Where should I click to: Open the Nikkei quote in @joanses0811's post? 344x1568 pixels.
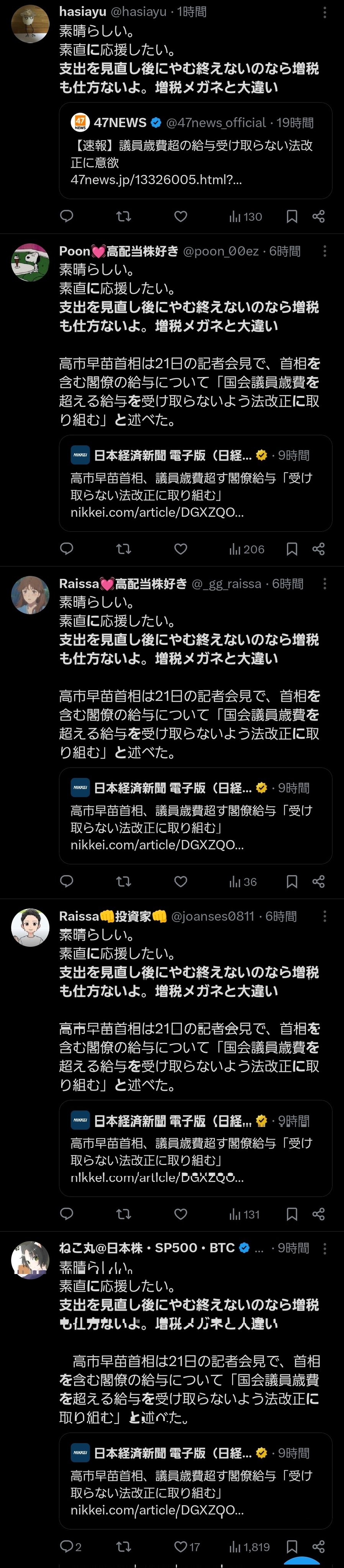click(x=195, y=1148)
